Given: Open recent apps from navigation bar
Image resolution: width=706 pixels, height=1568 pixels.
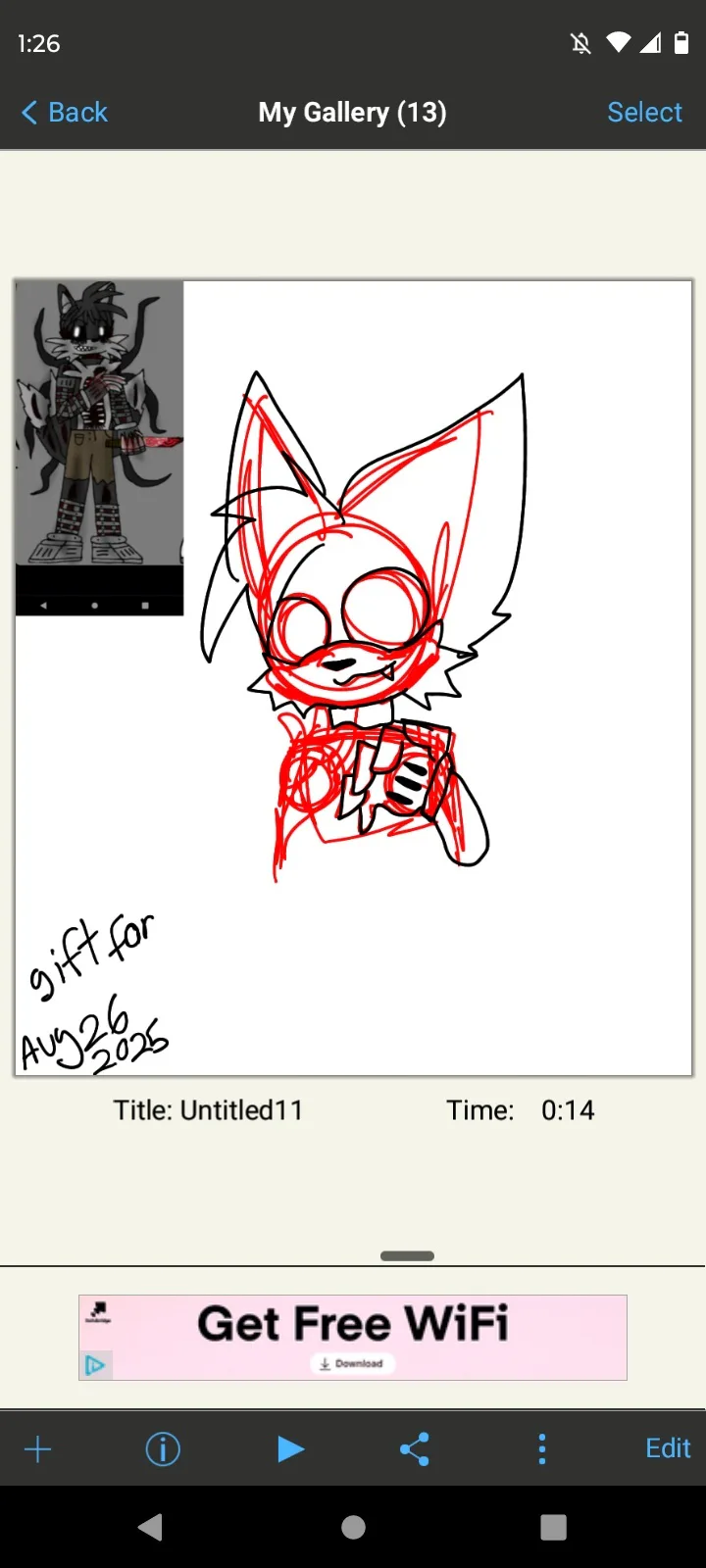Looking at the screenshot, I should (x=554, y=1527).
